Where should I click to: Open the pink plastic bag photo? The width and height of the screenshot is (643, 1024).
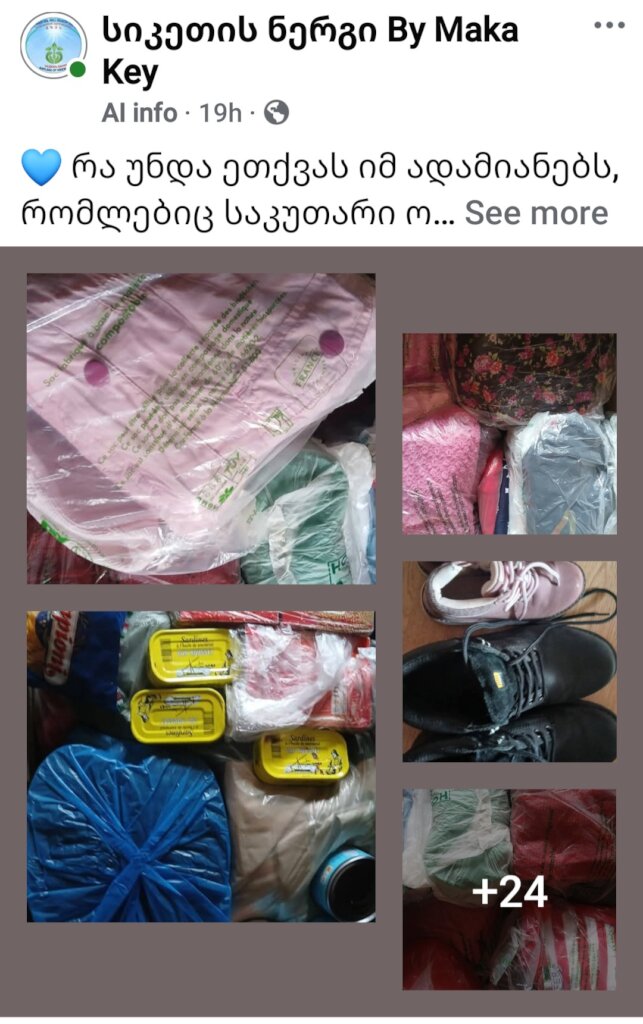click(x=201, y=429)
